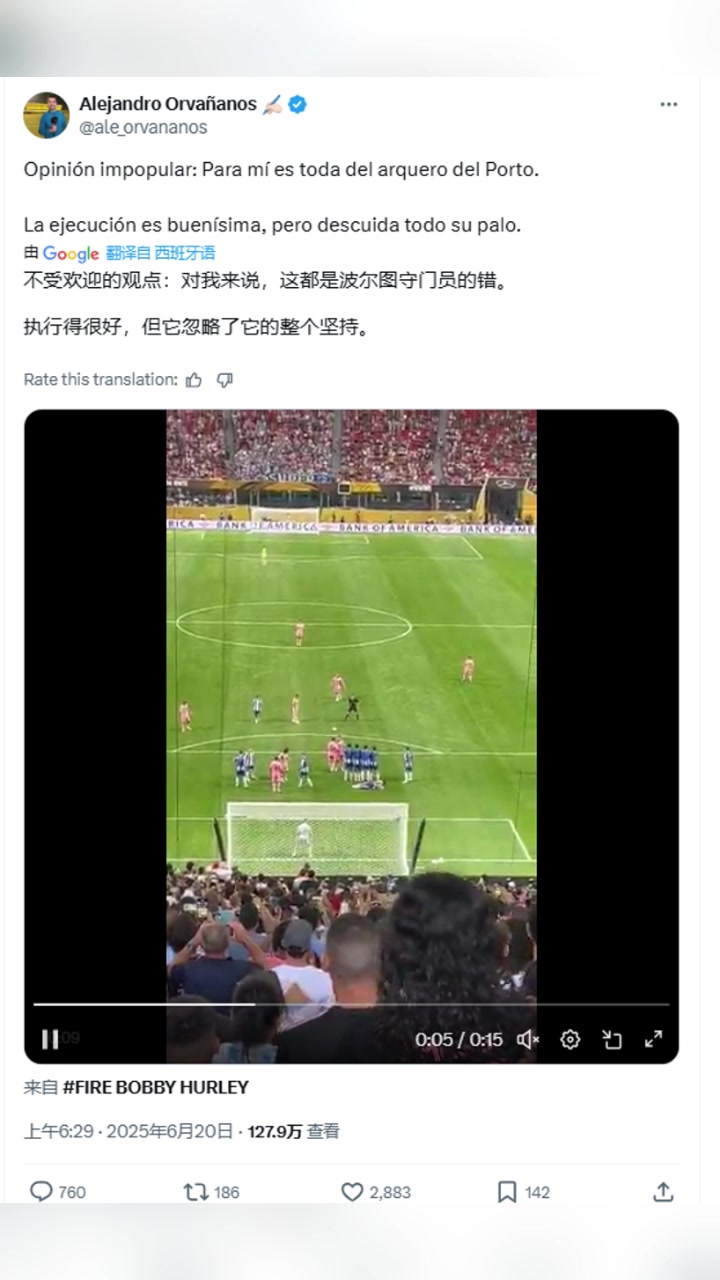Rate the translation thumbs down

point(225,380)
